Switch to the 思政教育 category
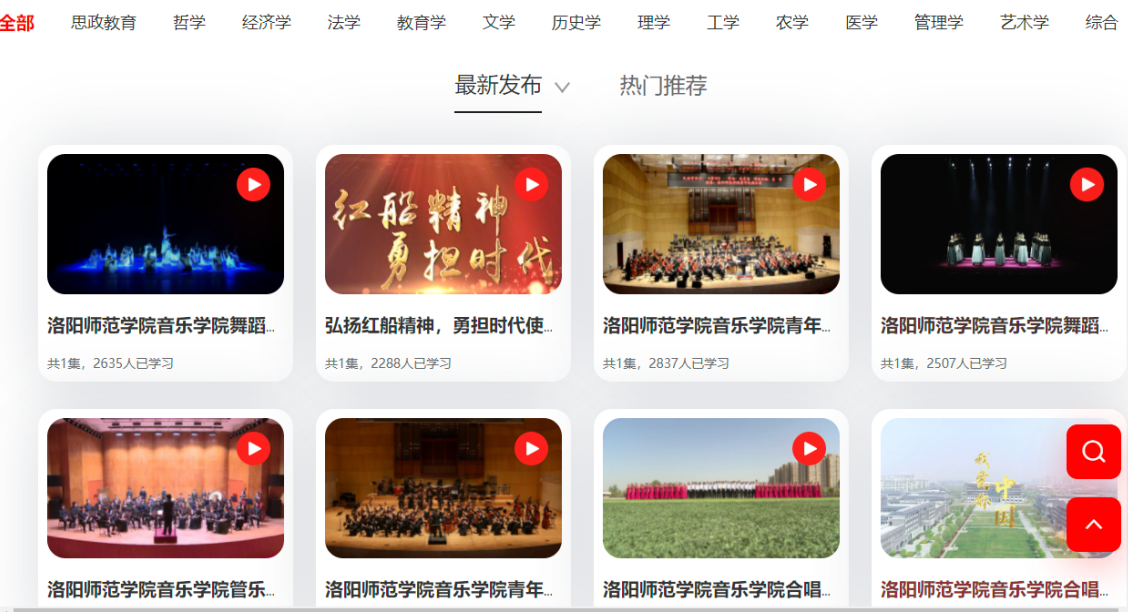 (104, 22)
